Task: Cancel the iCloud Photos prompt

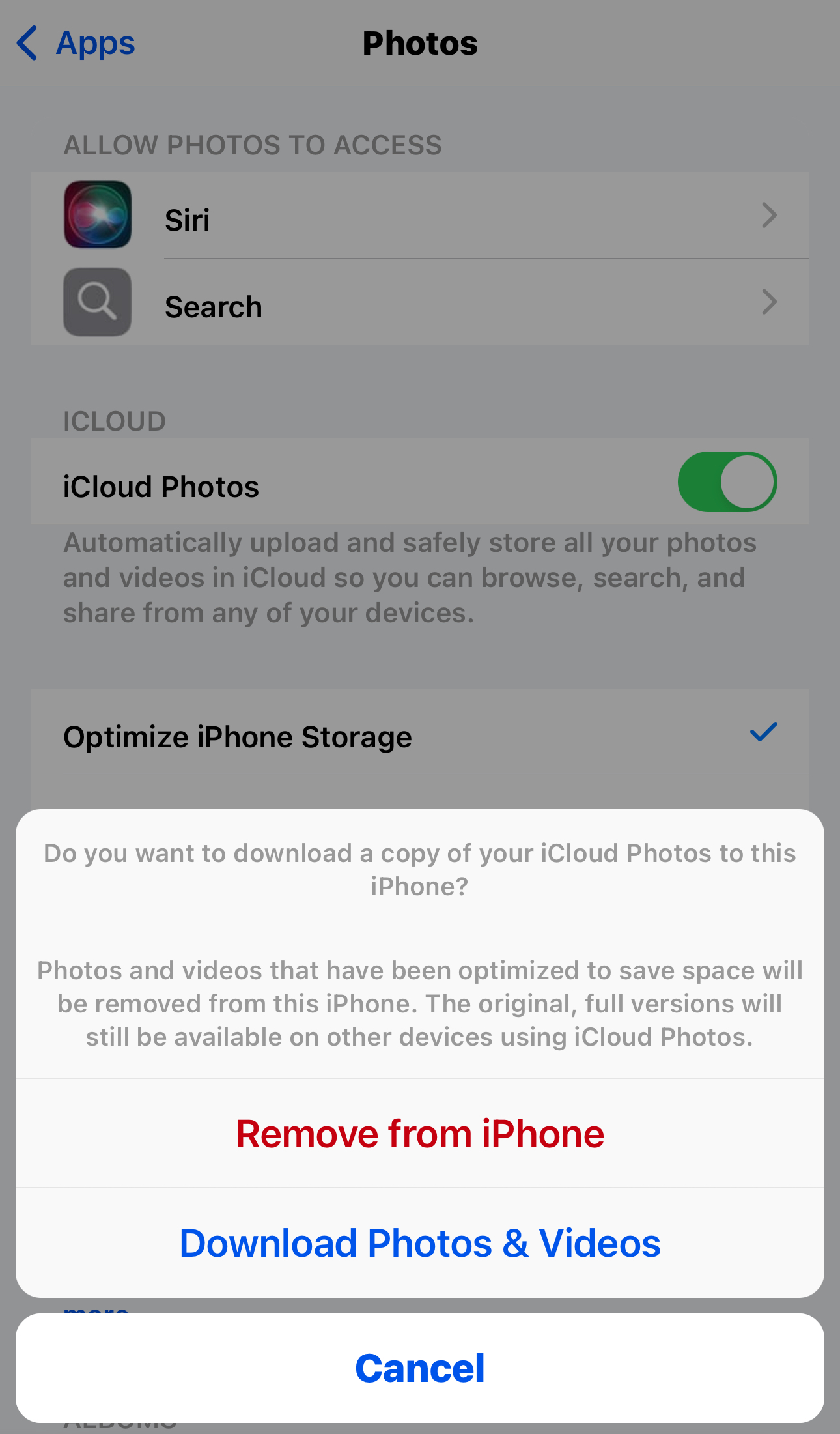Action: coord(420,1368)
